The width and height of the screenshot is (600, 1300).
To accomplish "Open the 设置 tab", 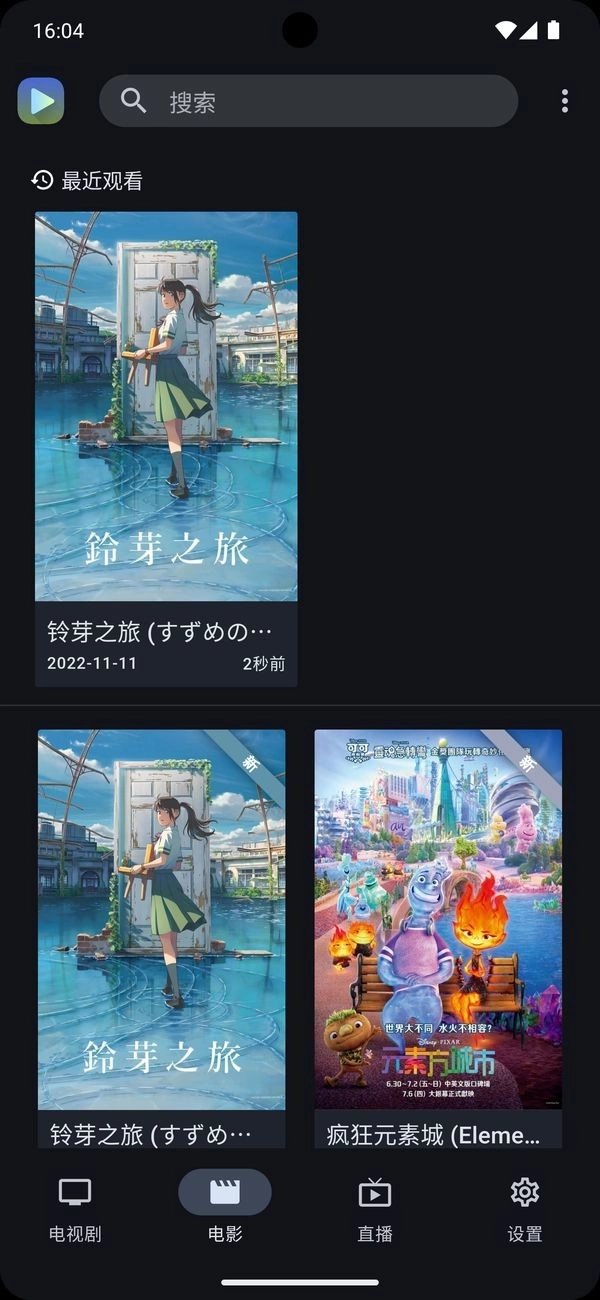I will (x=525, y=1208).
